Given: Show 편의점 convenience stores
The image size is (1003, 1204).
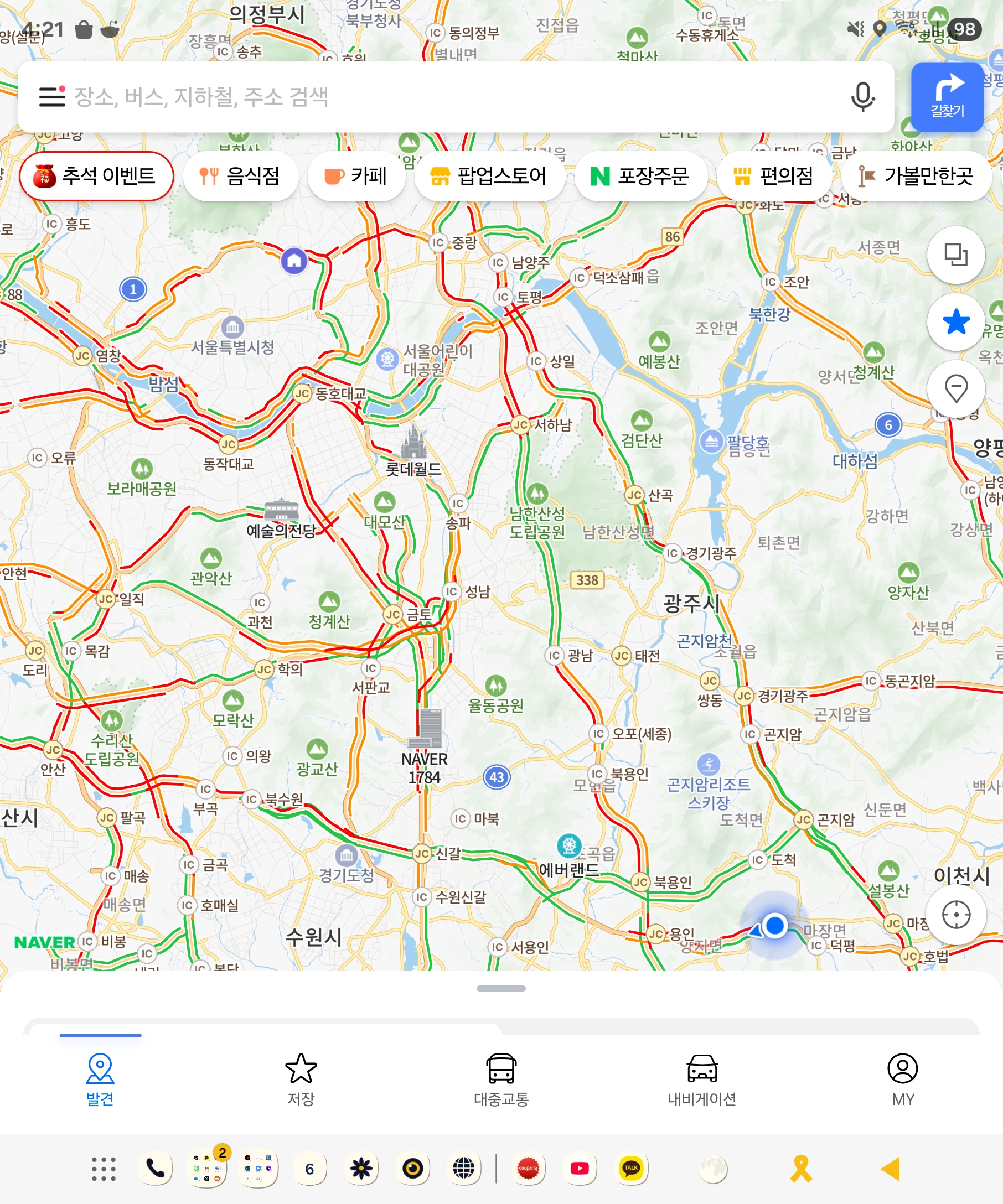Looking at the screenshot, I should click(774, 176).
